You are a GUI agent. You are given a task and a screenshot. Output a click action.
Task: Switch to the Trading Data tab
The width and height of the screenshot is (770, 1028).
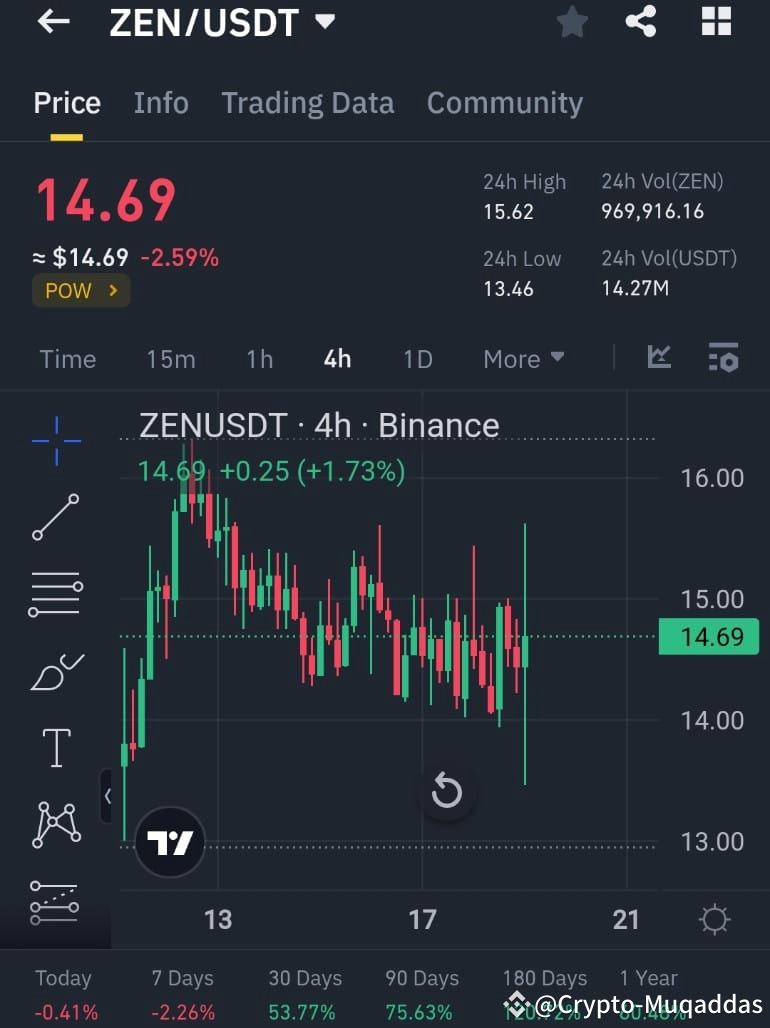[307, 103]
